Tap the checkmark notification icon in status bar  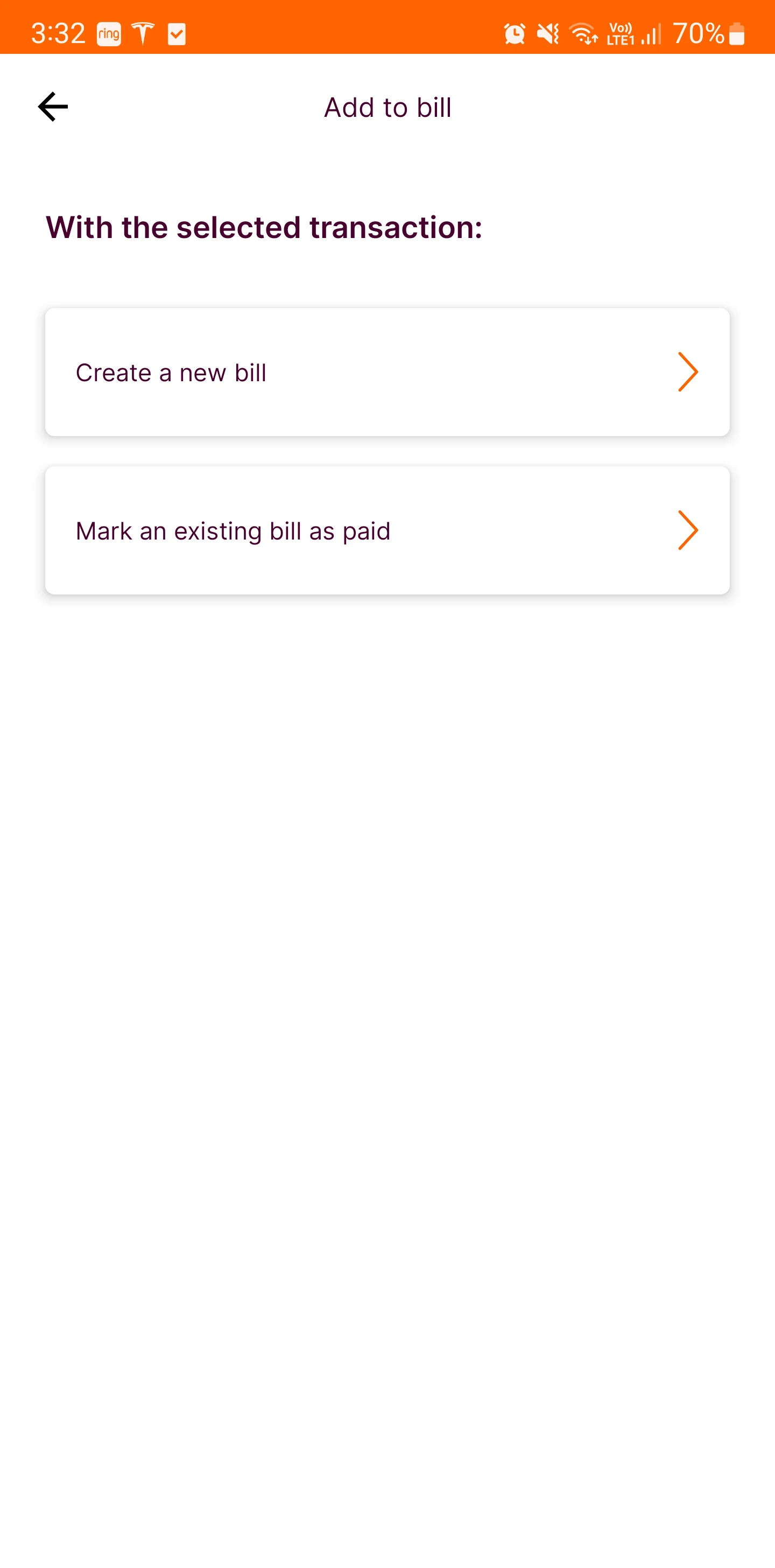[x=176, y=33]
